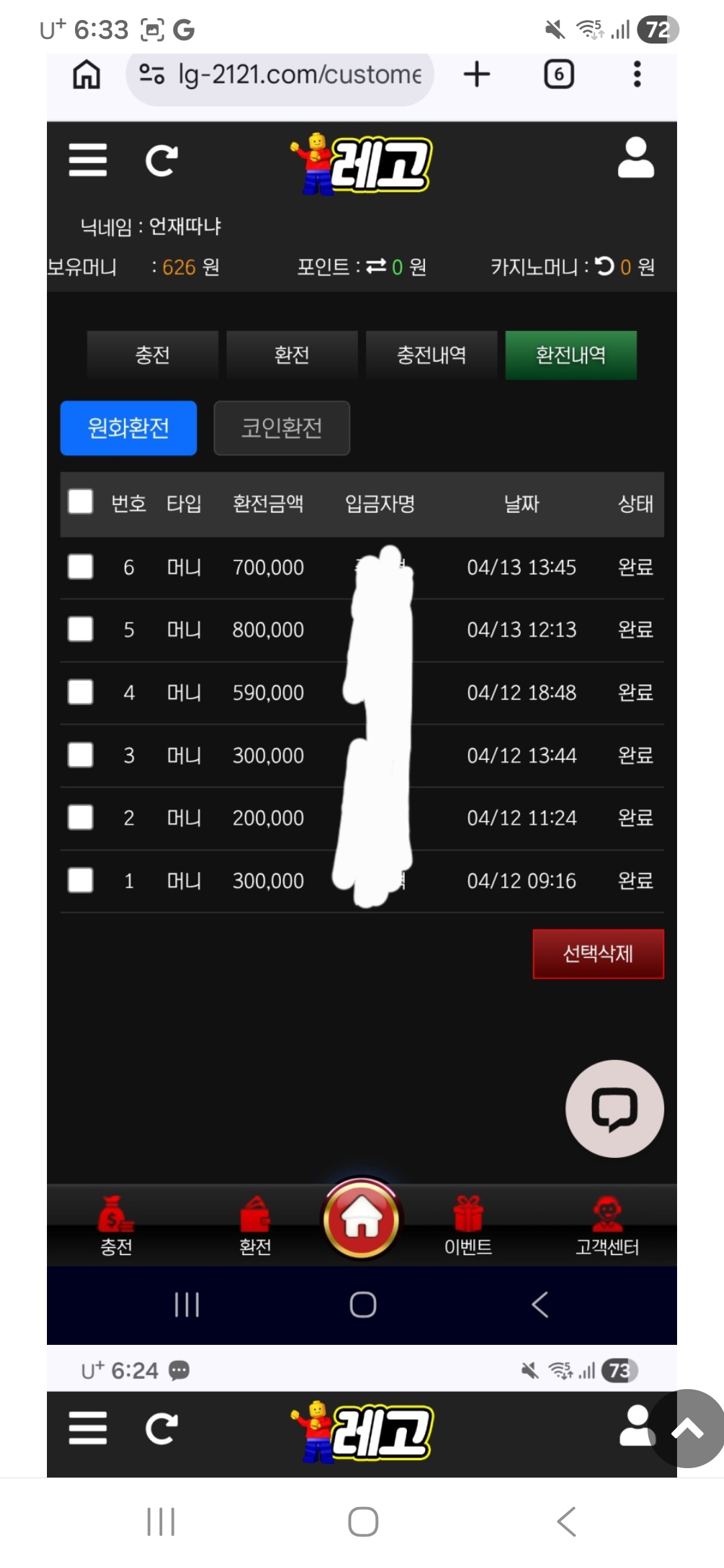This screenshot has height=1568, width=724.
Task: Go back with the system back button
Action: click(x=566, y=1522)
